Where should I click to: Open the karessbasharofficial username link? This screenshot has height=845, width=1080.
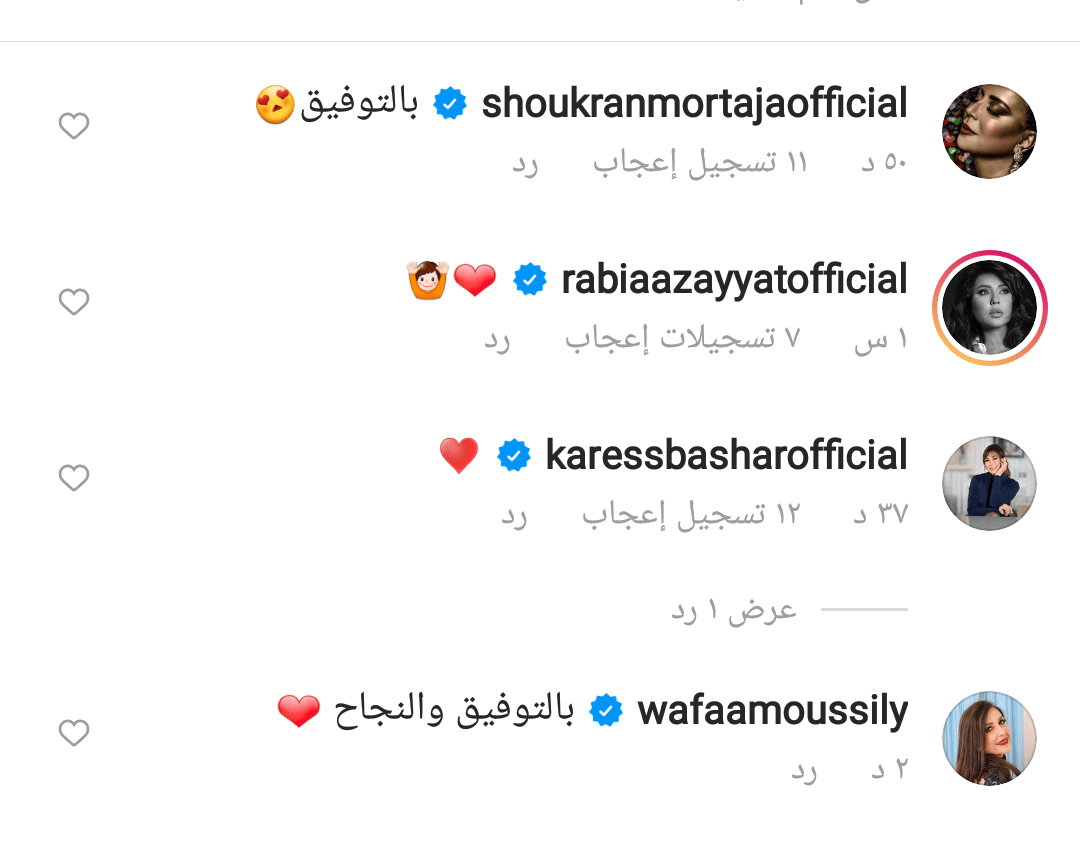(726, 456)
